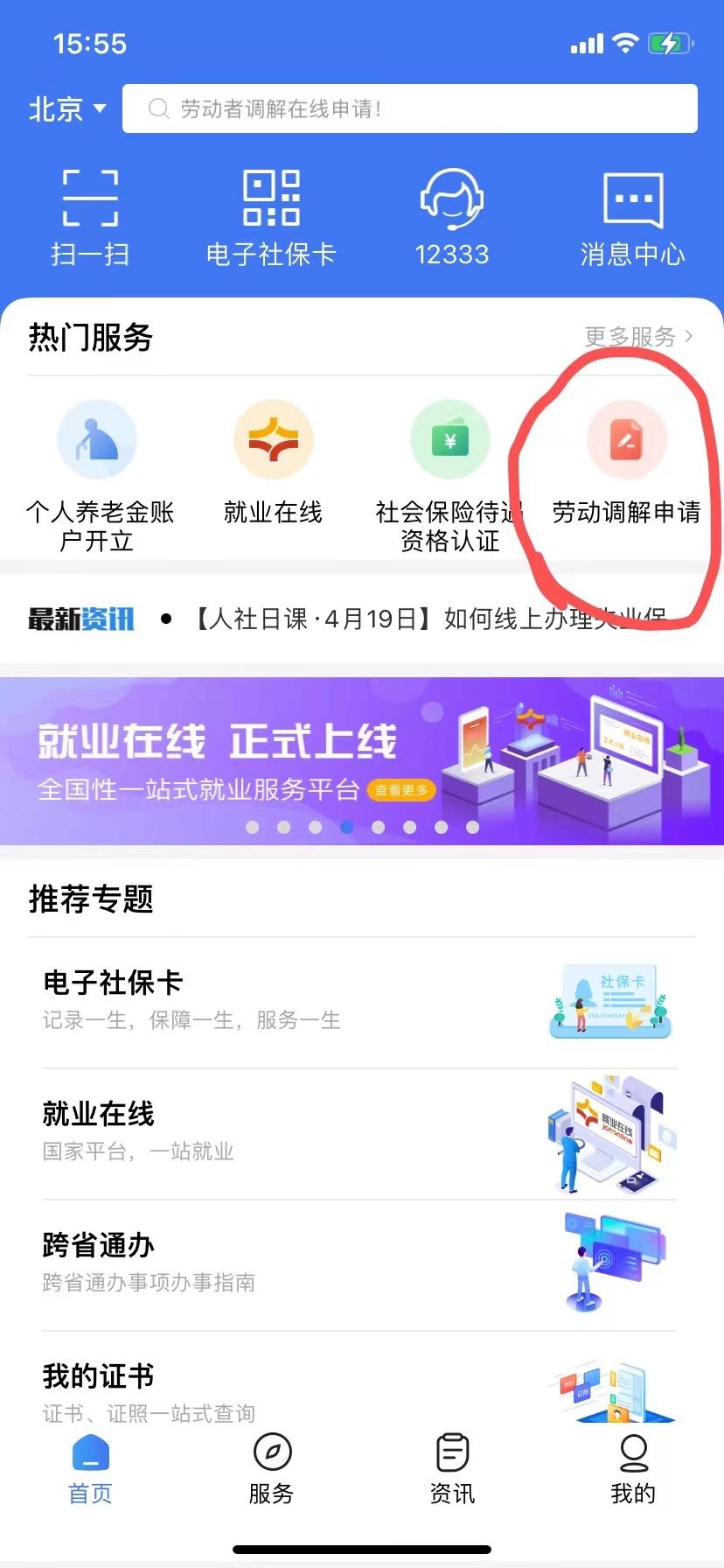Tap the circled 劳动调解申请 icon
724x1568 pixels.
pyautogui.click(x=627, y=439)
